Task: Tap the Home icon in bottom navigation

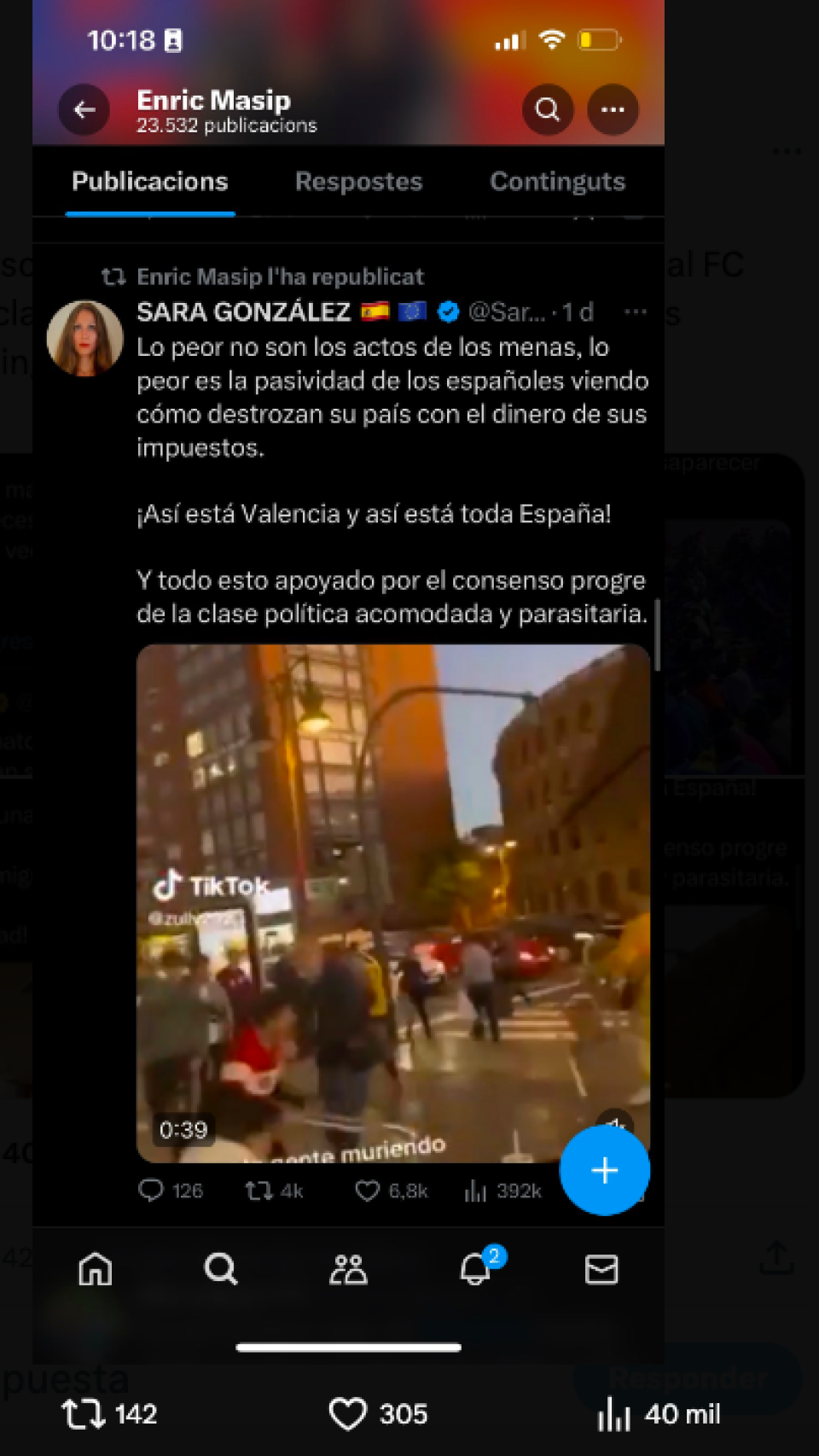Action: (x=95, y=1270)
